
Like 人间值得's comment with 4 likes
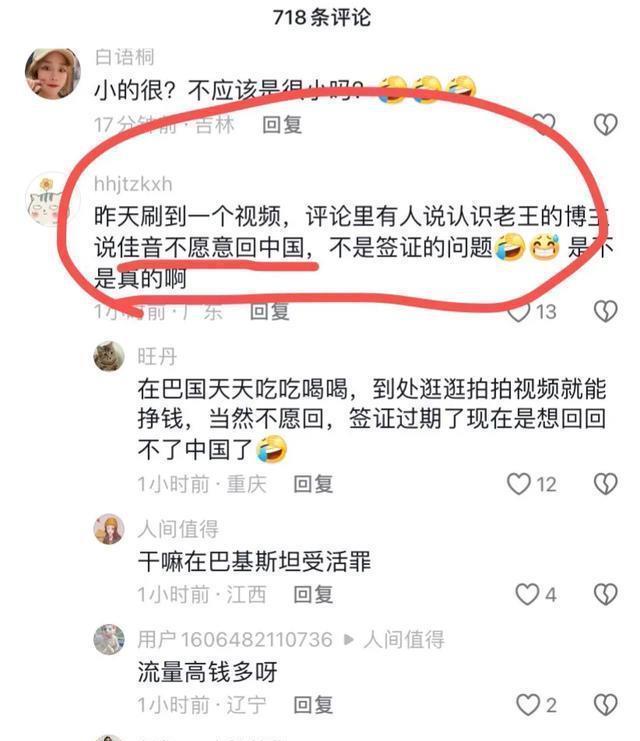click(526, 594)
